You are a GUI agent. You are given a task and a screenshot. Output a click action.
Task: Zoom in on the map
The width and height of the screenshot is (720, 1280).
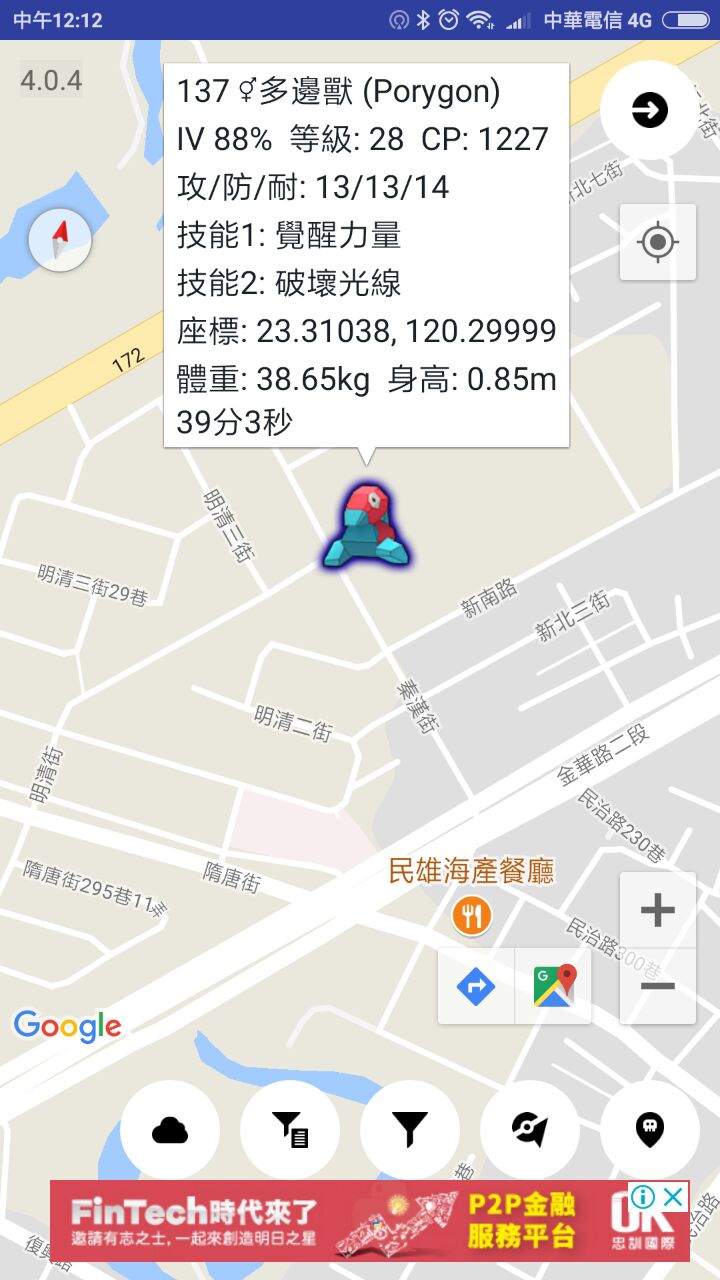coord(657,910)
